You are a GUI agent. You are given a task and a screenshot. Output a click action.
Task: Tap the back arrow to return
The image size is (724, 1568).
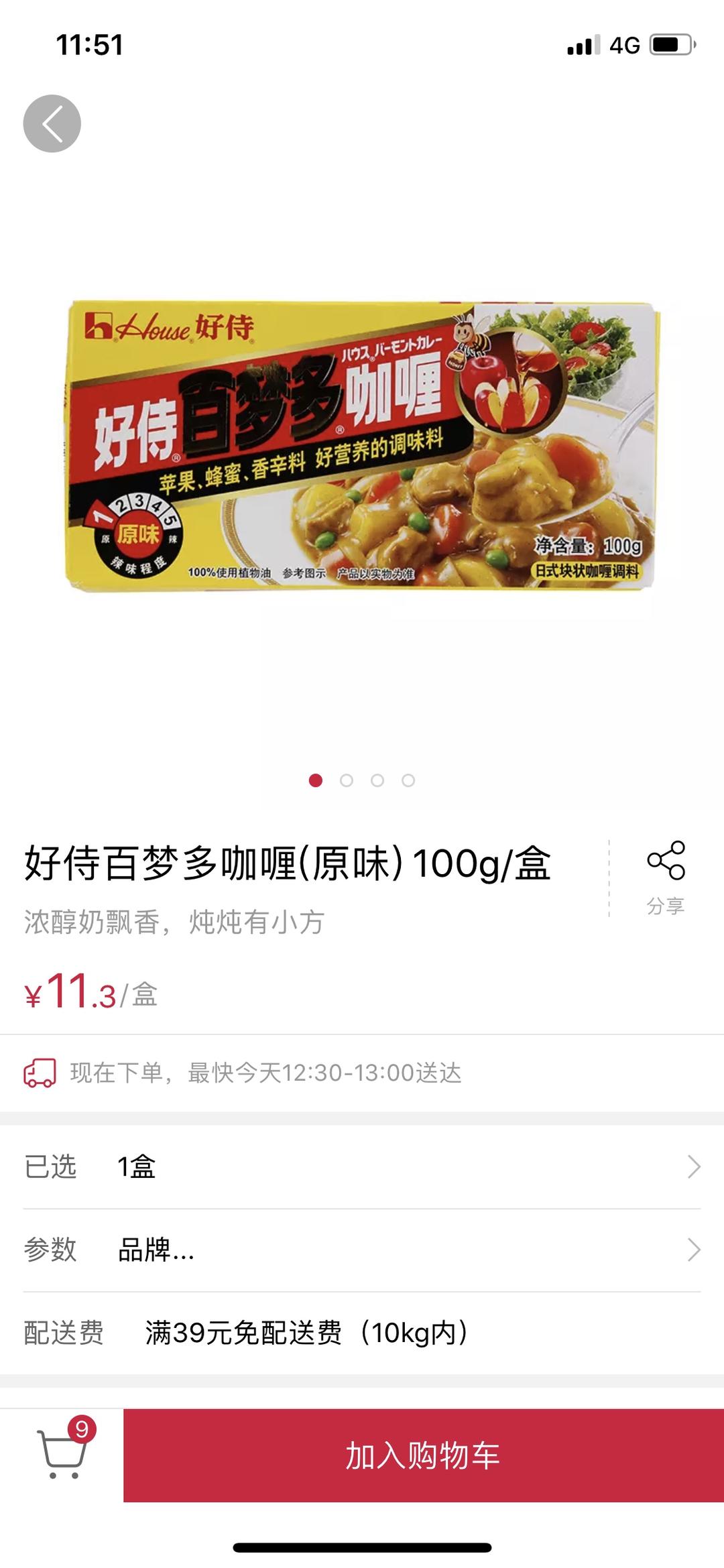[50, 122]
